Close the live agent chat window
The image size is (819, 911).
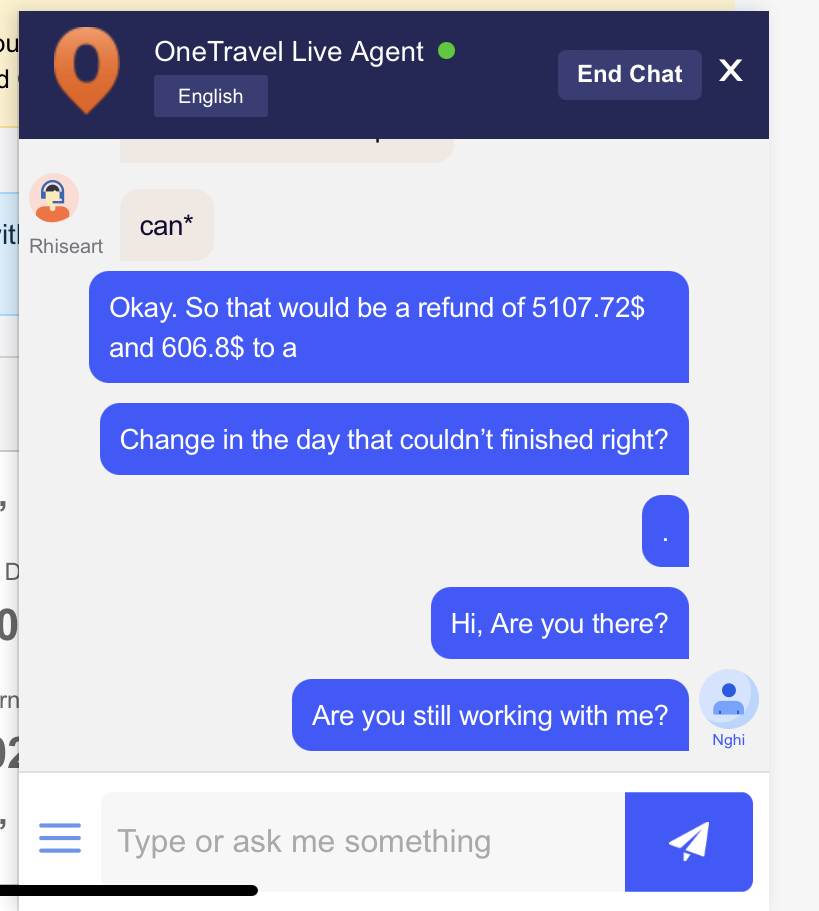[731, 70]
